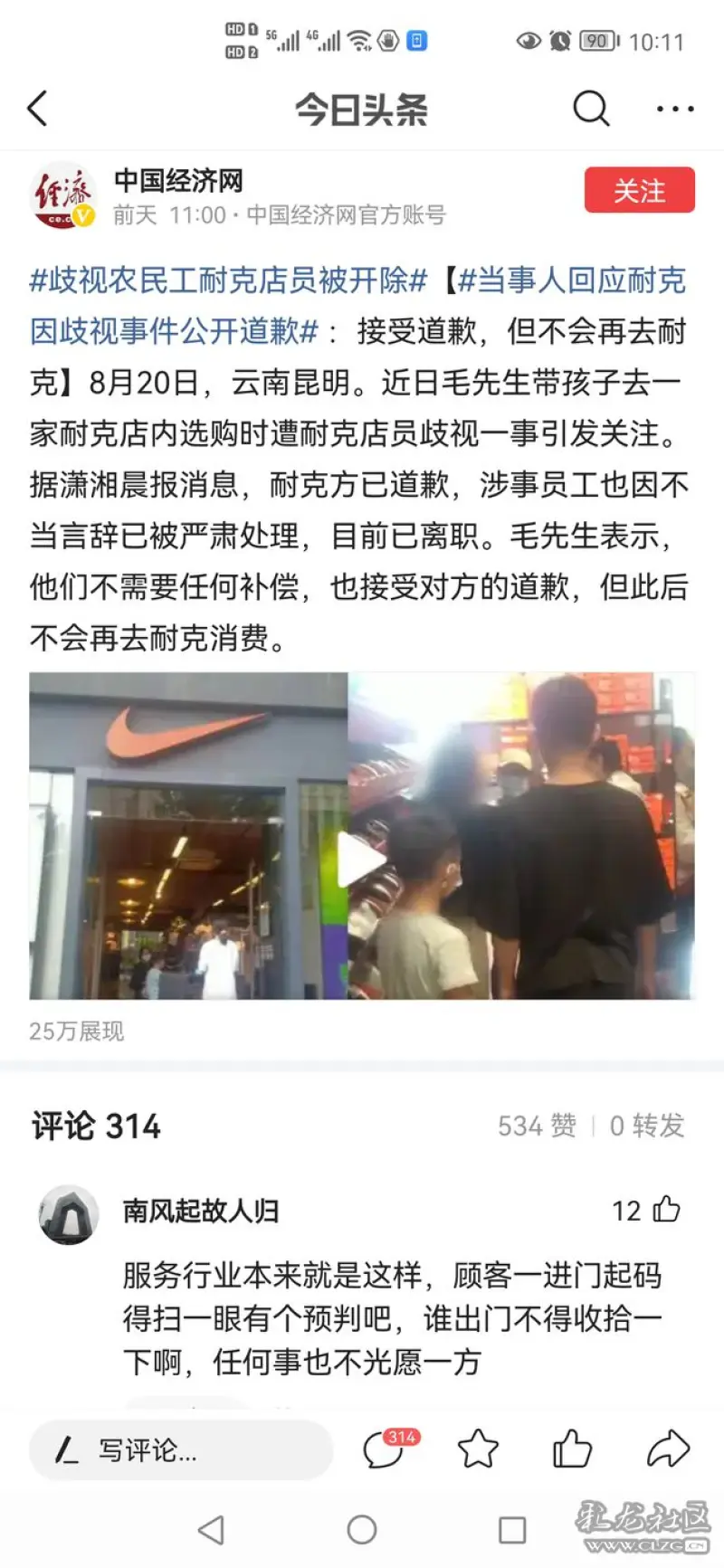Image resolution: width=724 pixels, height=1568 pixels.
Task: Go back using the top-left arrow
Action: click(x=38, y=109)
